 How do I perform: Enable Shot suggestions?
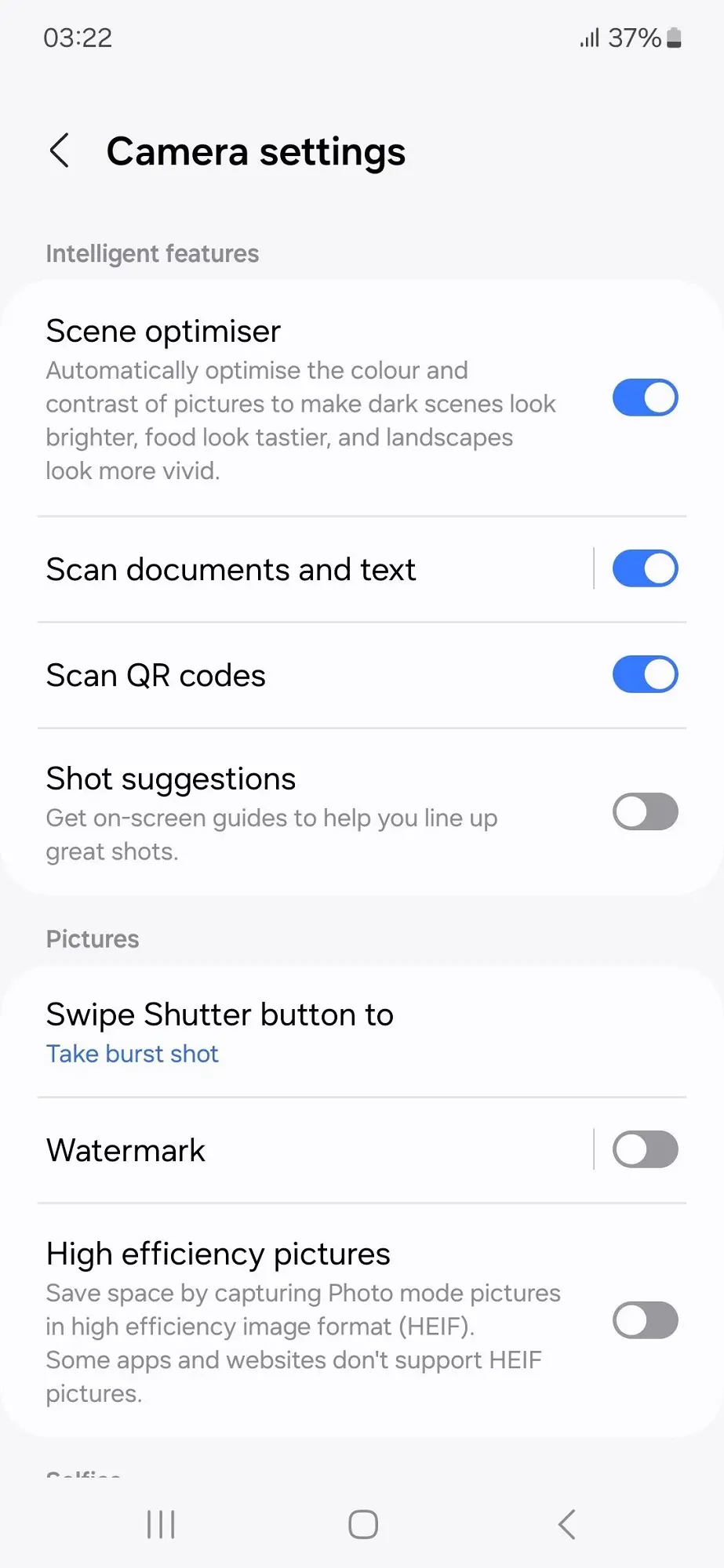click(x=645, y=811)
